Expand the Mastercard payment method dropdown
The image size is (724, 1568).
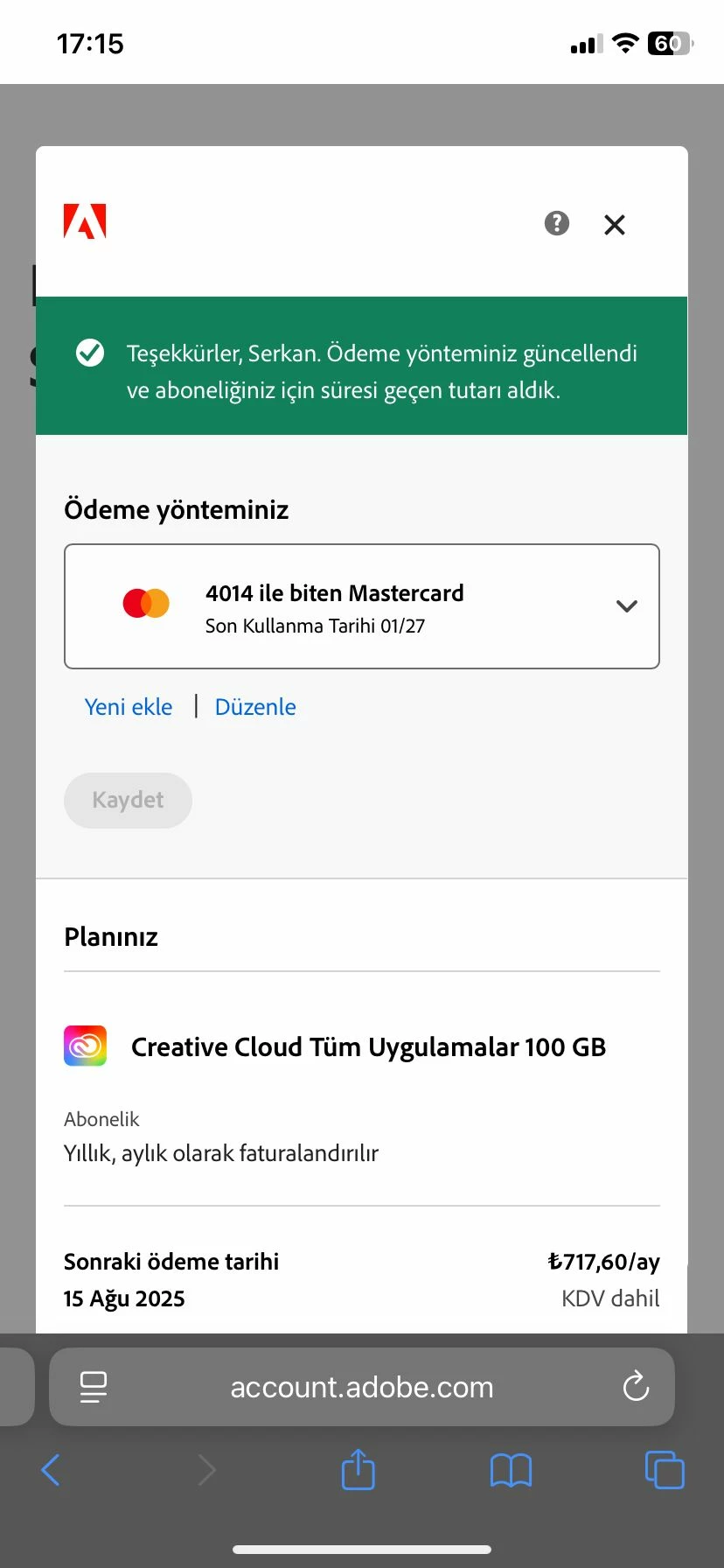(x=626, y=606)
